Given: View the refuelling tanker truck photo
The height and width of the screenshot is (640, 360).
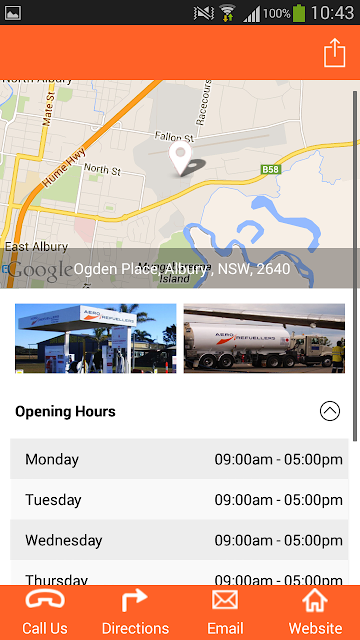Looking at the screenshot, I should pyautogui.click(x=264, y=338).
